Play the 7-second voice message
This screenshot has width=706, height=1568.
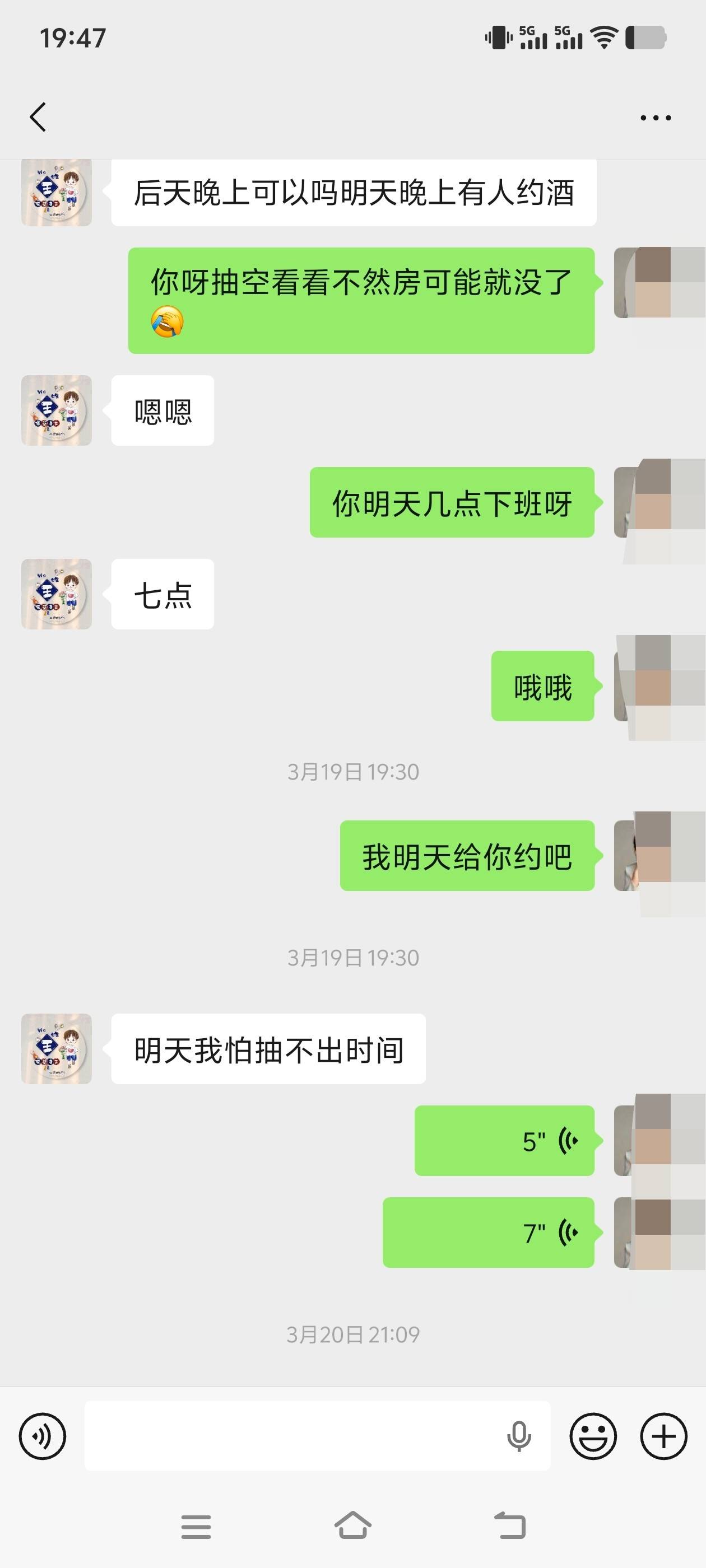489,1233
